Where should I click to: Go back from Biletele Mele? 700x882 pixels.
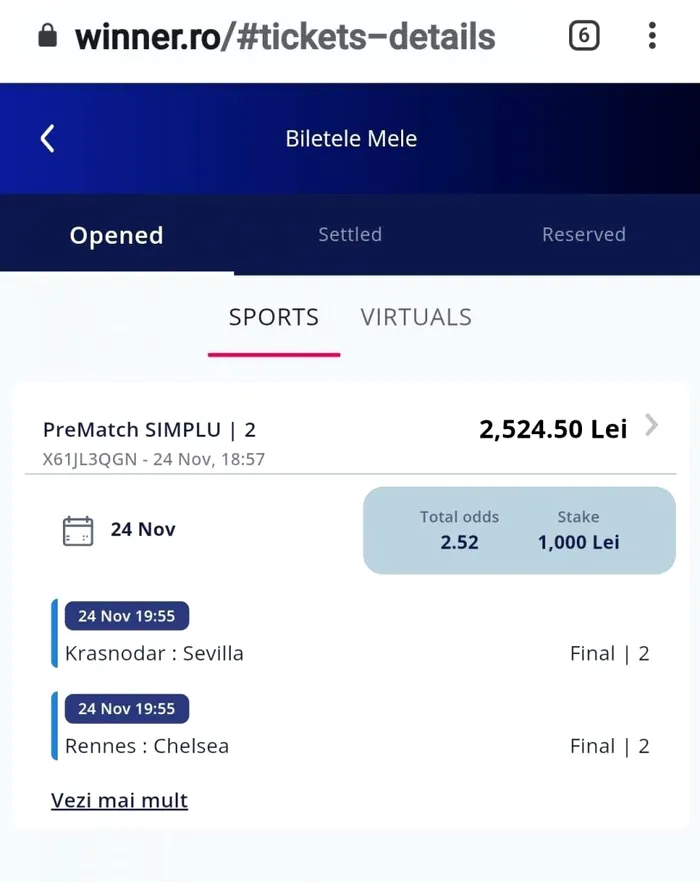pos(47,138)
